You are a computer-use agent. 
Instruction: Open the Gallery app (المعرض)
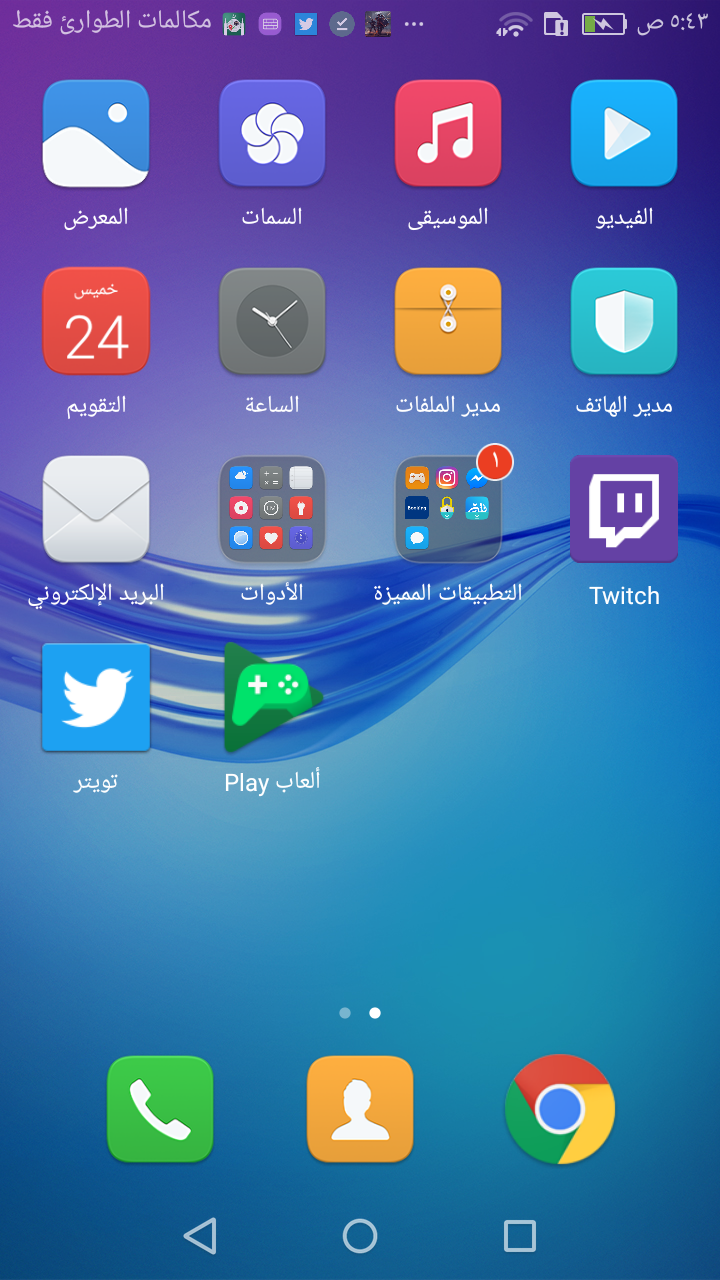click(x=96, y=134)
